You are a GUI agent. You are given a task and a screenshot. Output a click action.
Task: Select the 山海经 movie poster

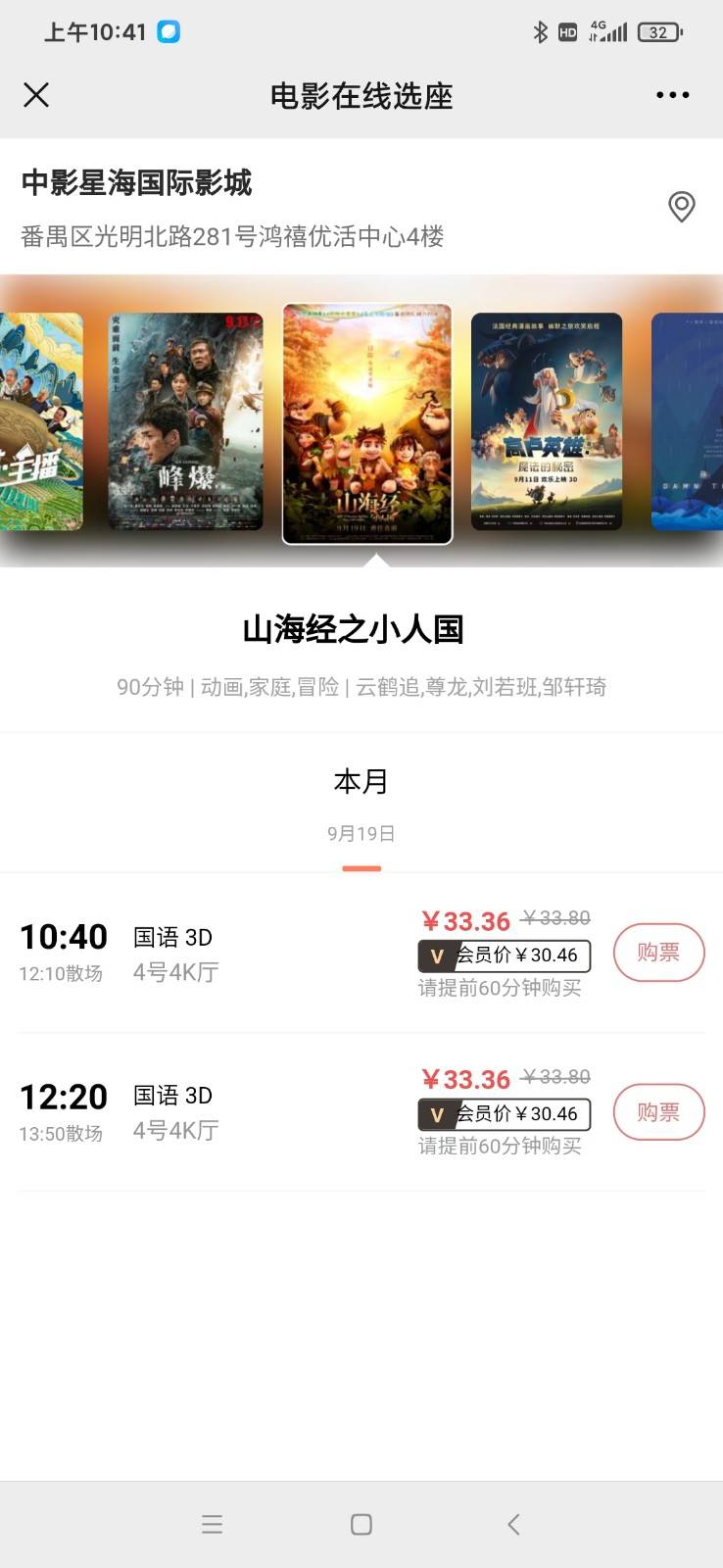click(367, 423)
